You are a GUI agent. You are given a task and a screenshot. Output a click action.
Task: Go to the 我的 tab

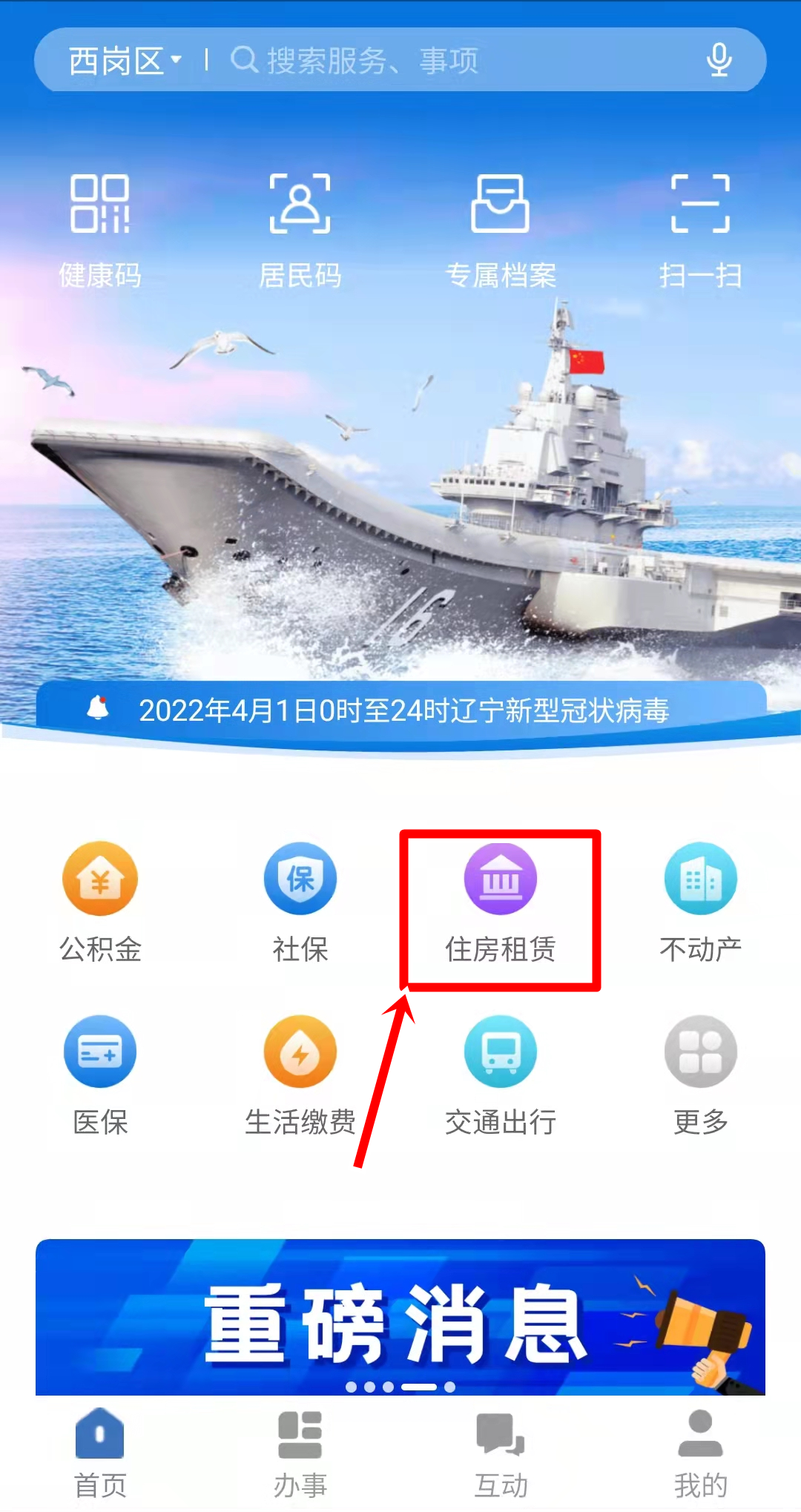[x=700, y=1453]
